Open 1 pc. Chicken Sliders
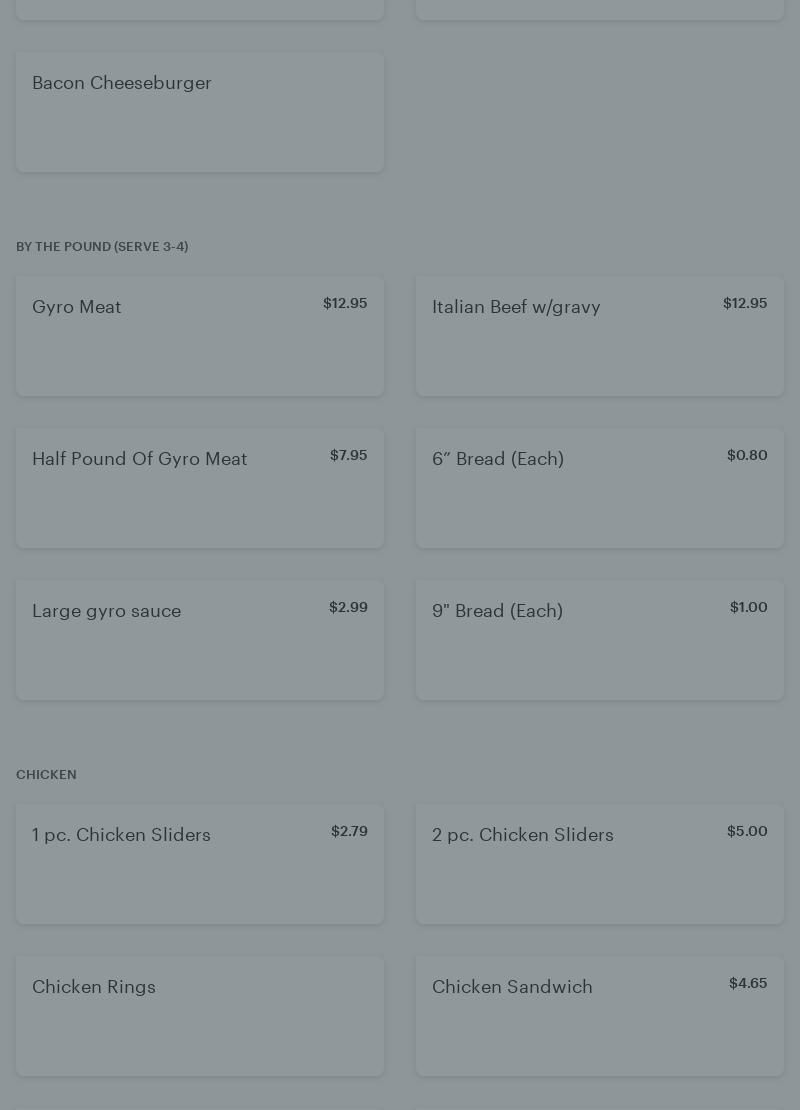Viewport: 800px width, 1110px height. pos(200,863)
